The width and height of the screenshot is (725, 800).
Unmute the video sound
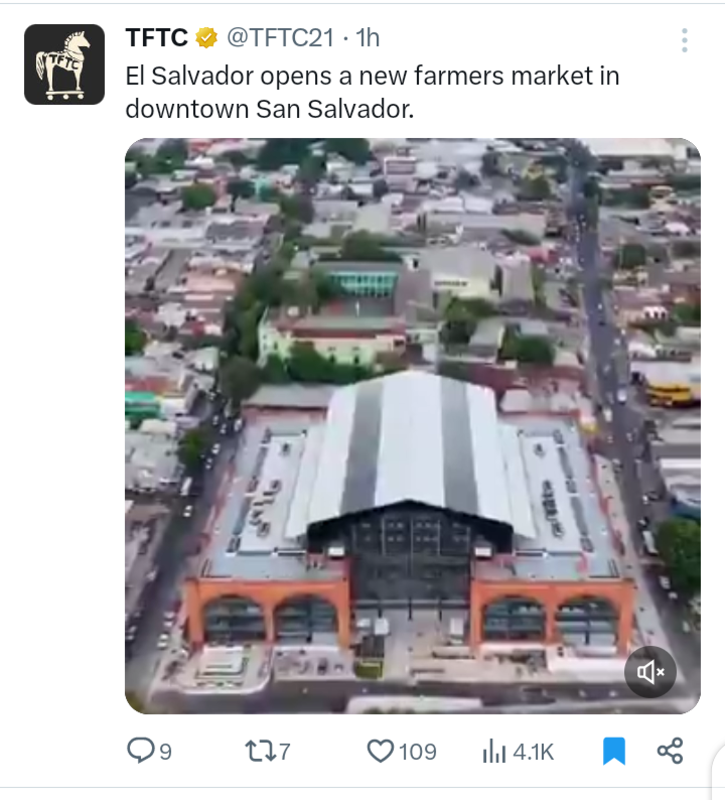click(x=650, y=672)
